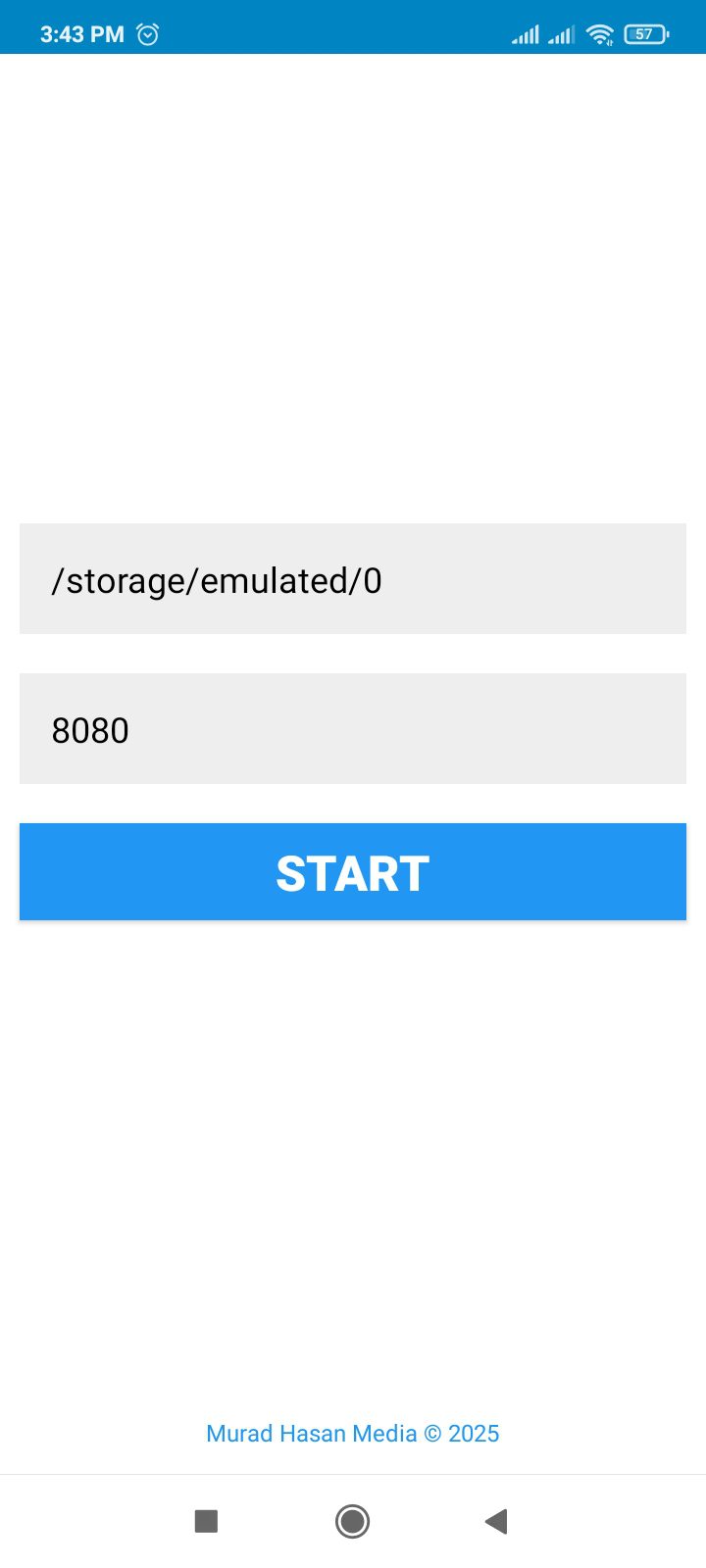This screenshot has width=706, height=1568.
Task: Tap the alarm clock icon in status bar
Action: coord(147,33)
